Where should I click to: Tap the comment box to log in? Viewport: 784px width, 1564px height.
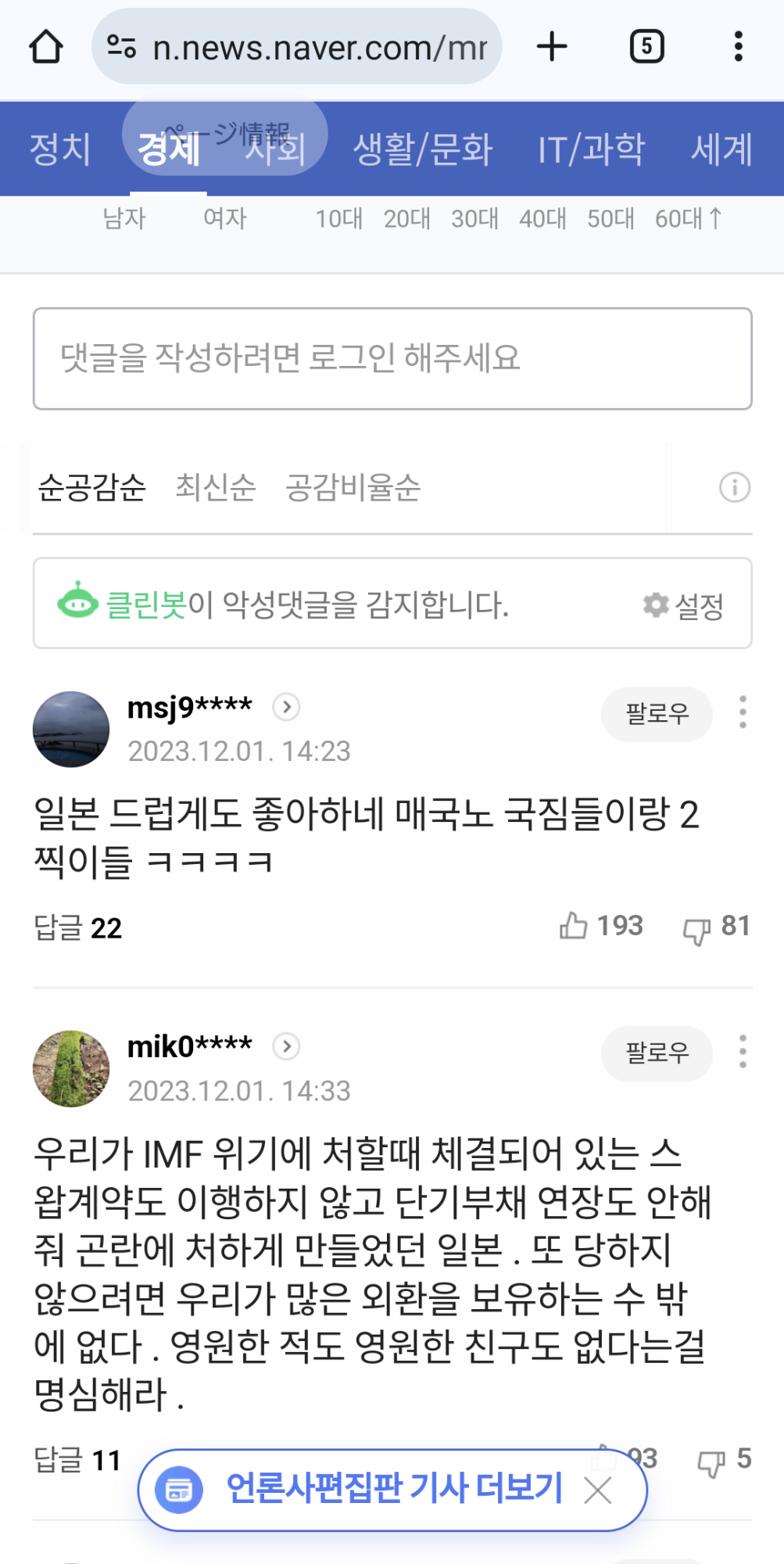392,358
